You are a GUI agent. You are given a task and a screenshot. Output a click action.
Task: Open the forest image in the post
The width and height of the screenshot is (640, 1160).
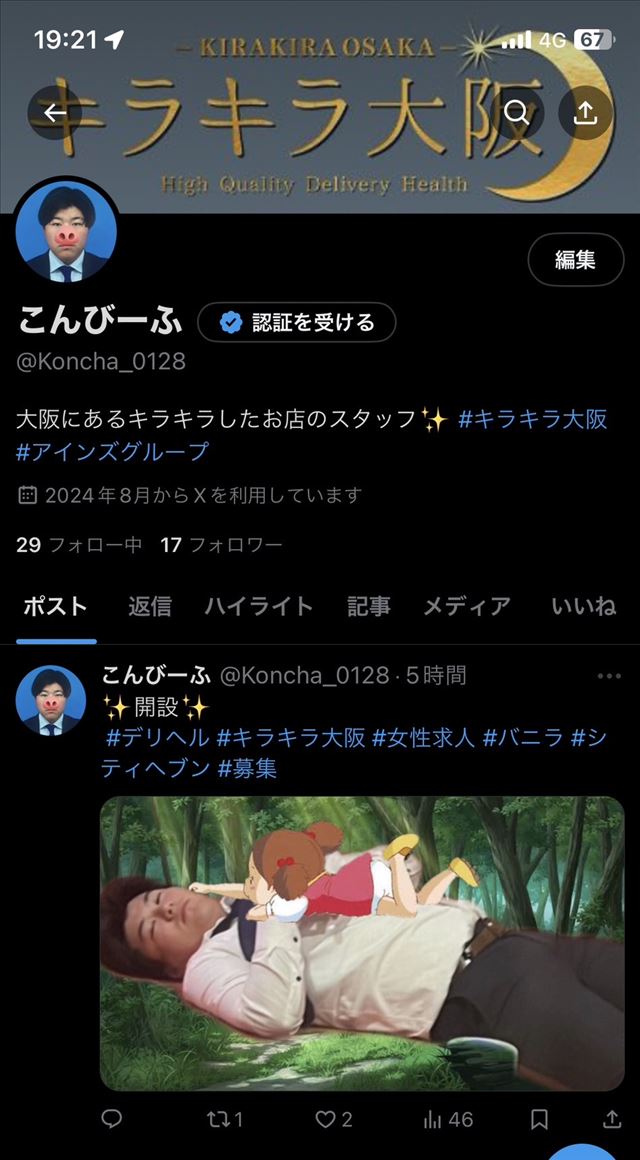(362, 942)
